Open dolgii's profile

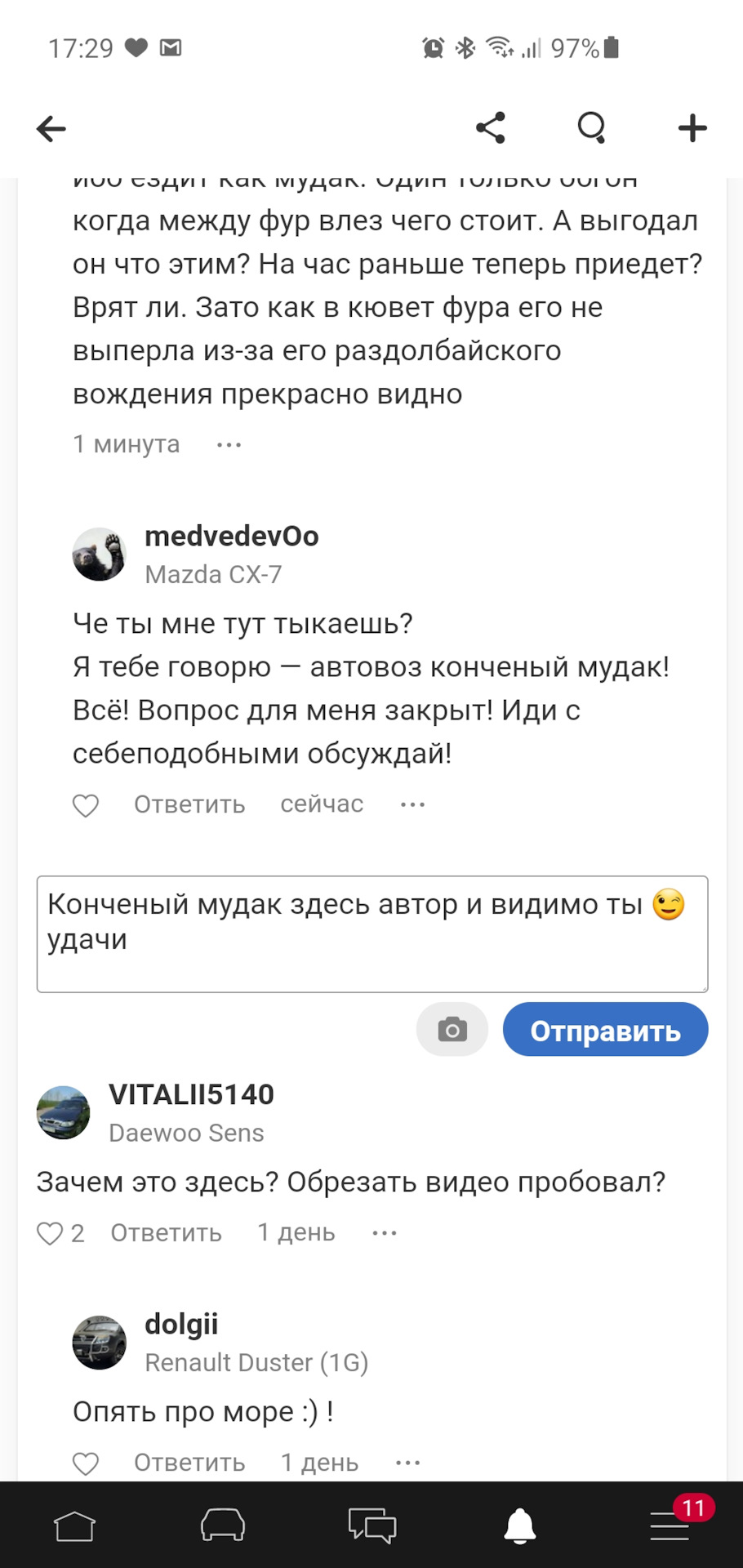click(x=181, y=1324)
